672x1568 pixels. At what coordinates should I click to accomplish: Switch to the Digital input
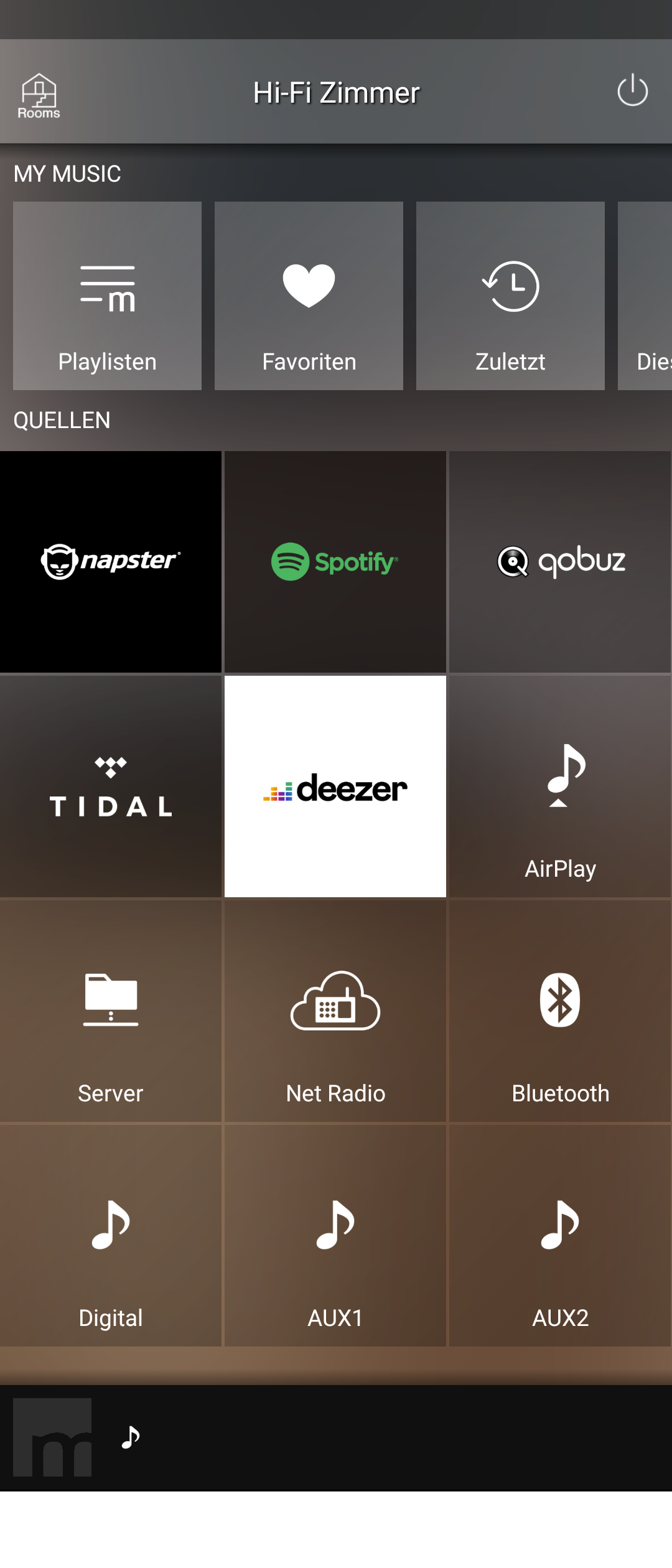pos(111,1236)
